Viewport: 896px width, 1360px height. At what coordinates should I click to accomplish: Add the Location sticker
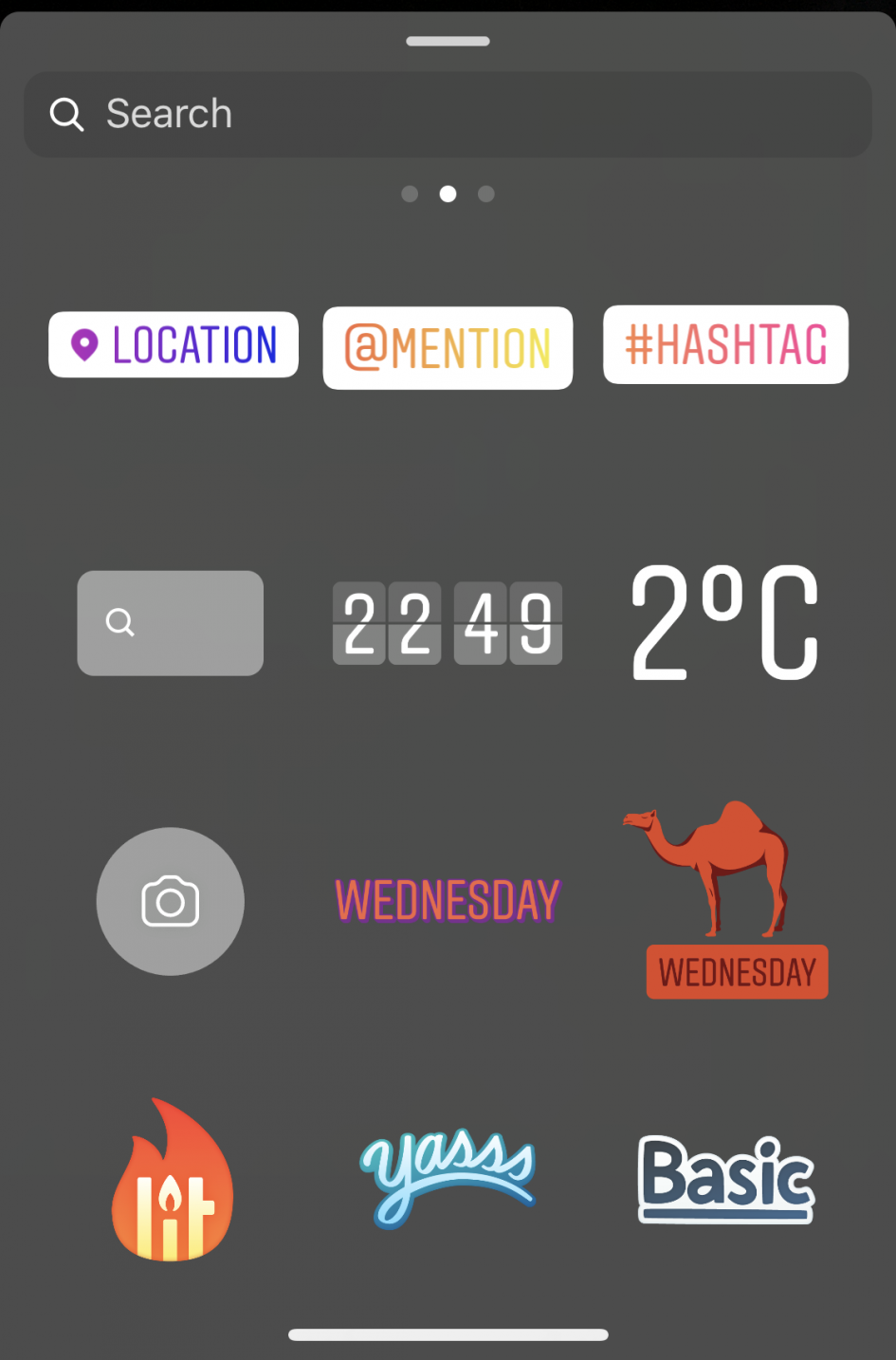[x=174, y=345]
